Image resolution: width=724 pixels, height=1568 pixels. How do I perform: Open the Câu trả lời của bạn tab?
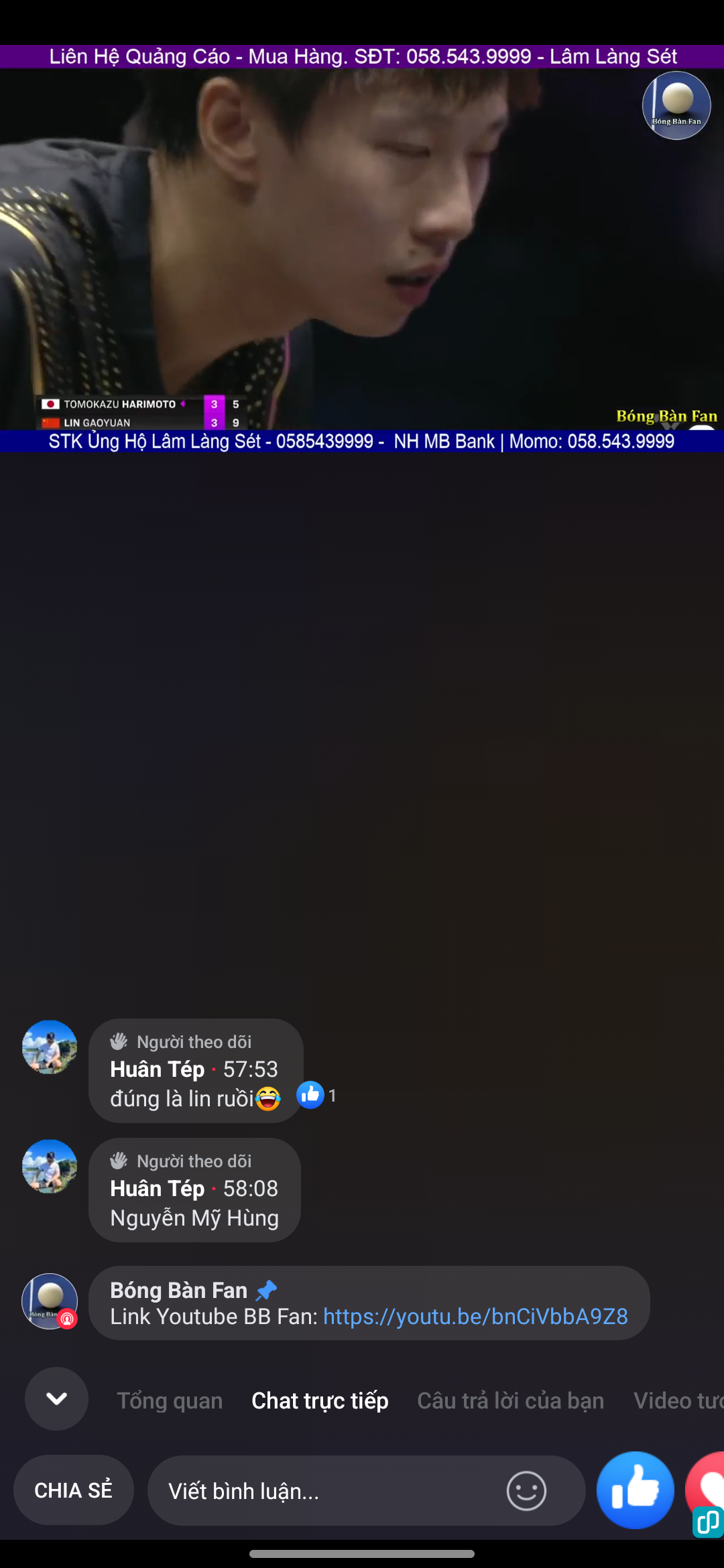pyautogui.click(x=510, y=1400)
